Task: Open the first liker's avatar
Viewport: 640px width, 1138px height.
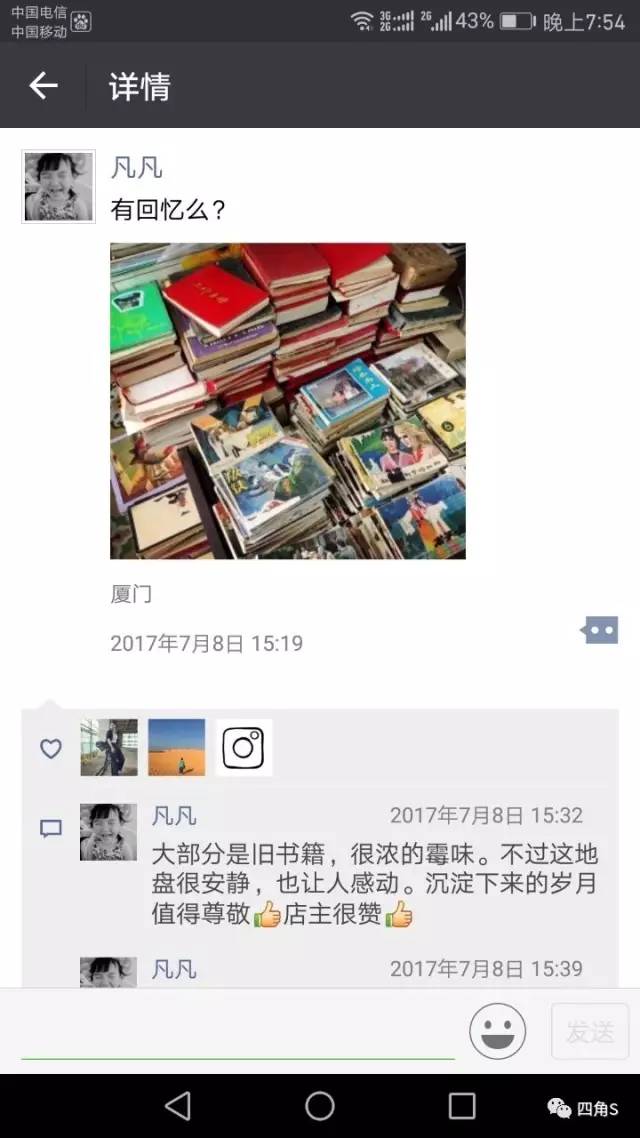Action: (109, 748)
